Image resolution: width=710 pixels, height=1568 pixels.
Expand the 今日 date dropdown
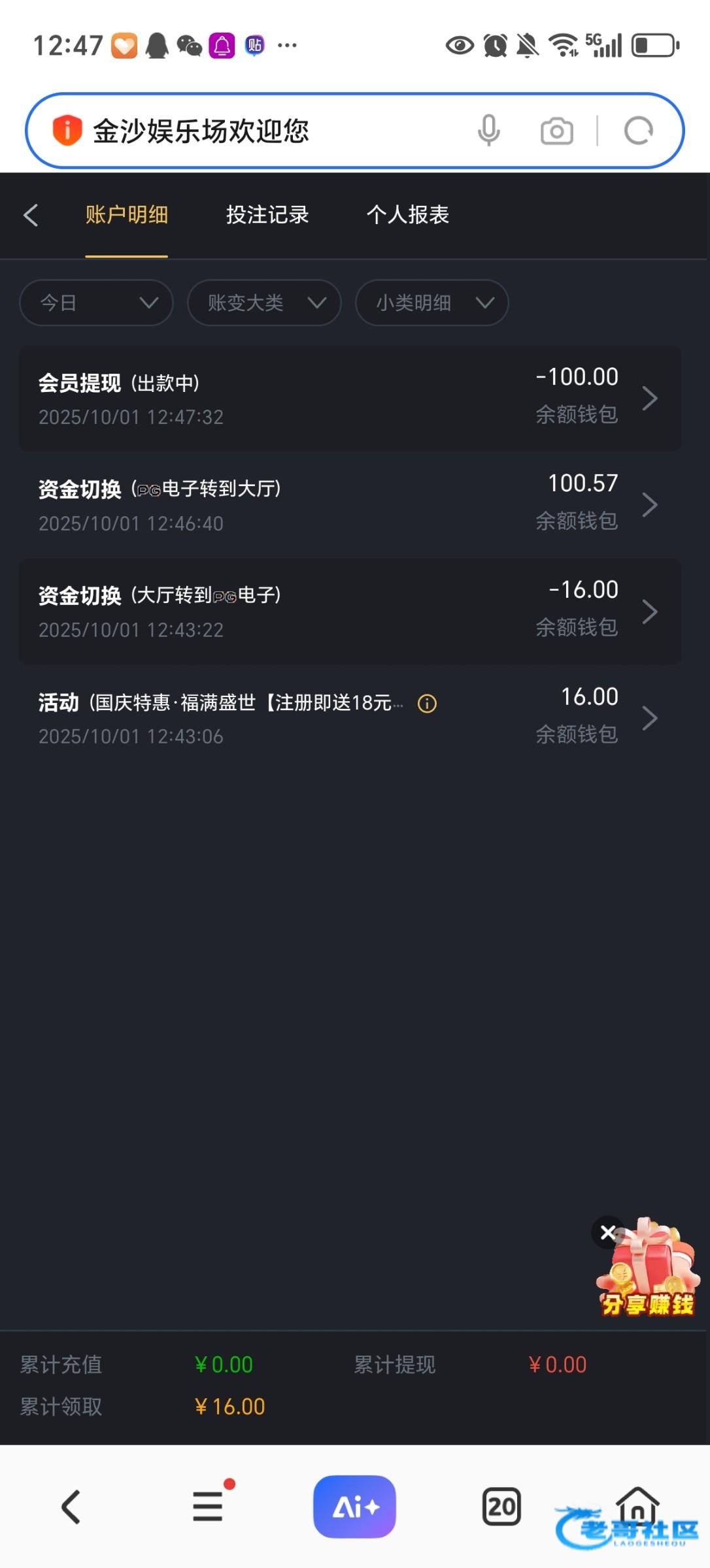[x=97, y=302]
